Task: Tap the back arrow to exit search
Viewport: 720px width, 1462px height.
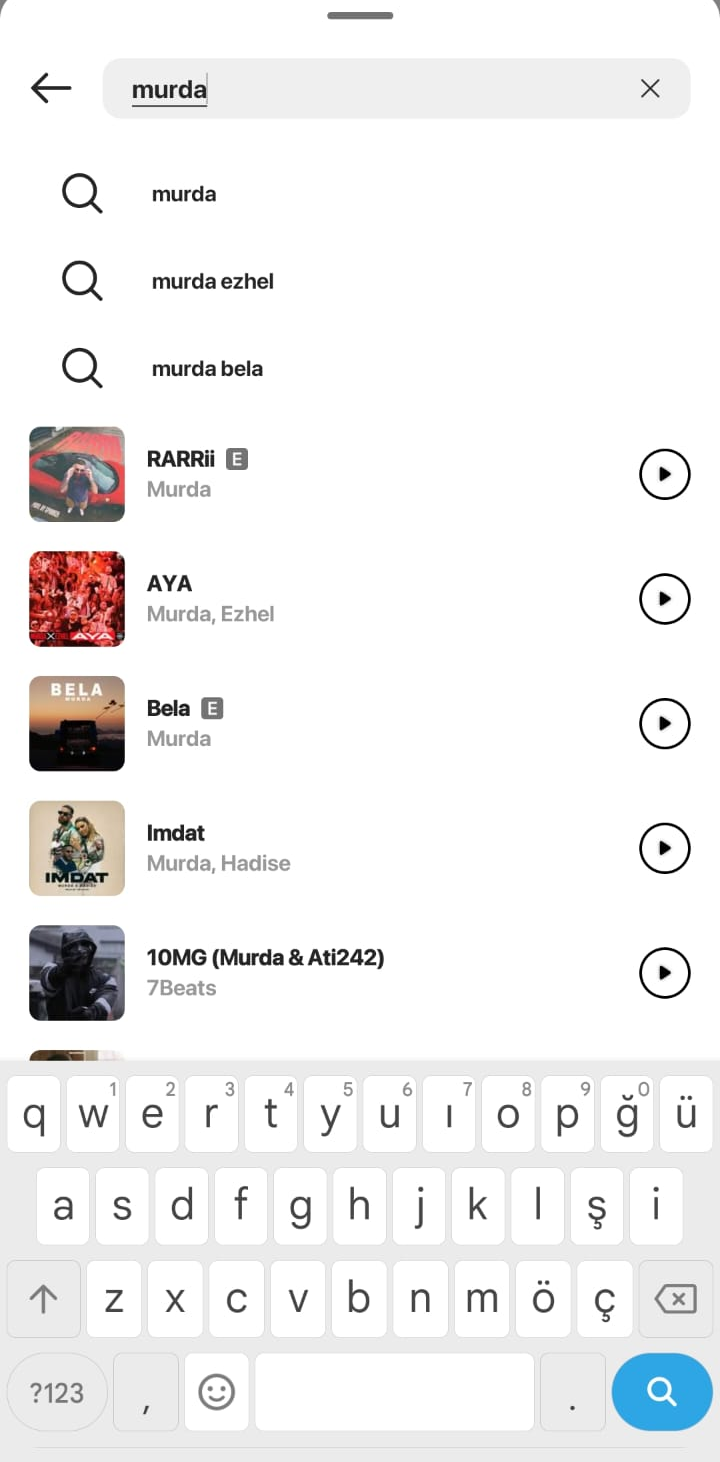Action: coord(50,88)
